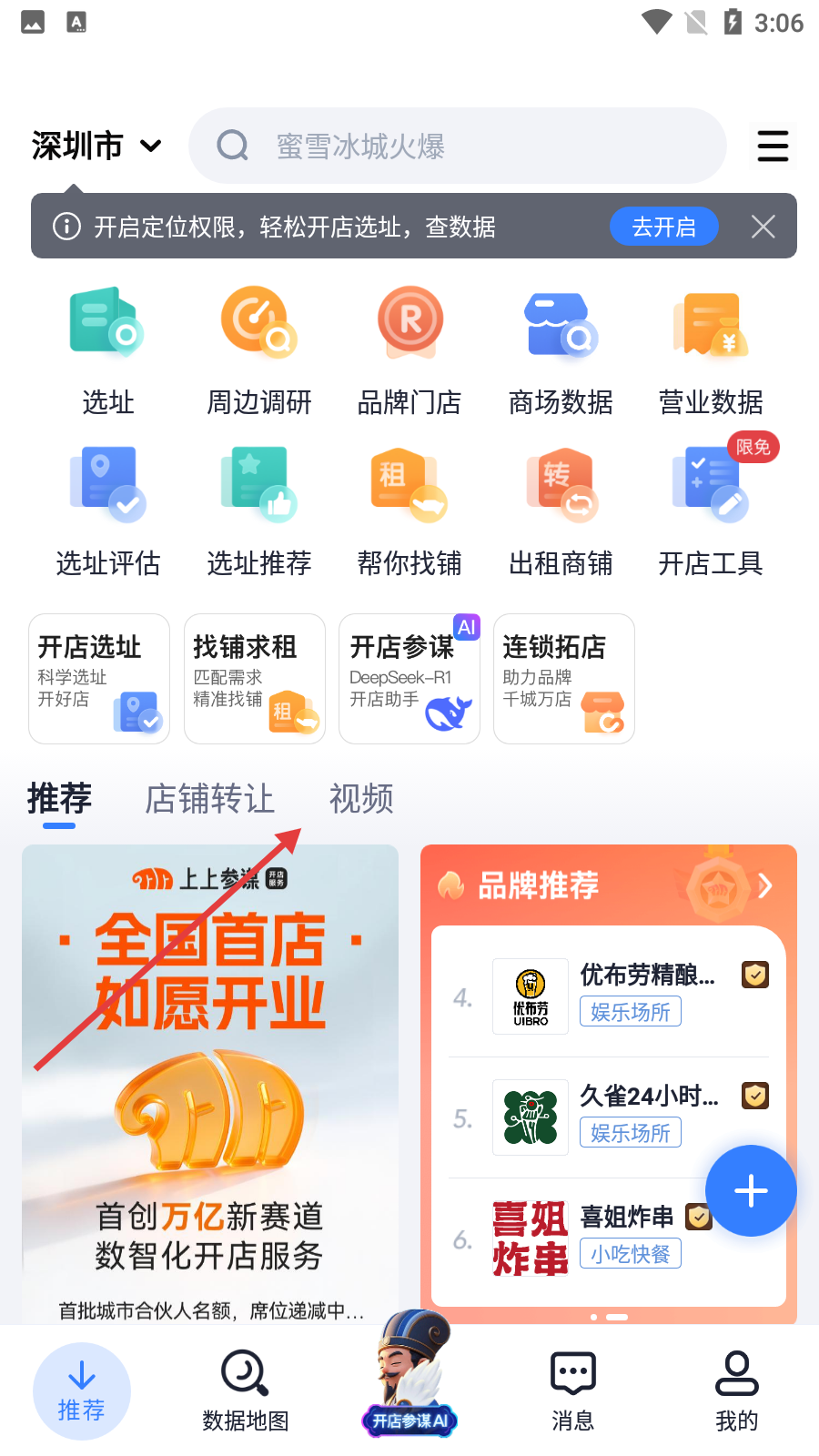
Task: Switch to the 店铺转让 tab
Action: click(x=209, y=799)
